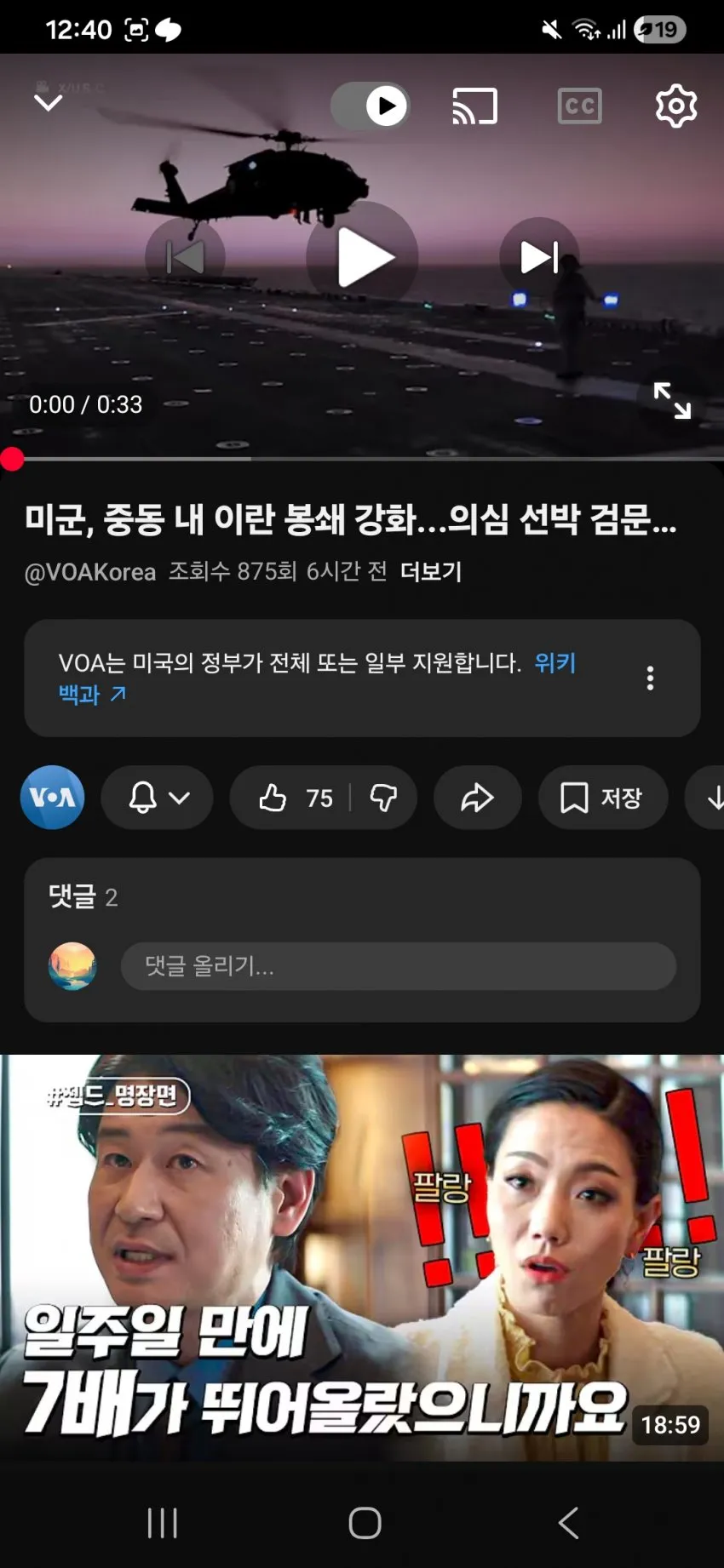
Task: Dislike this video
Action: coord(383,798)
